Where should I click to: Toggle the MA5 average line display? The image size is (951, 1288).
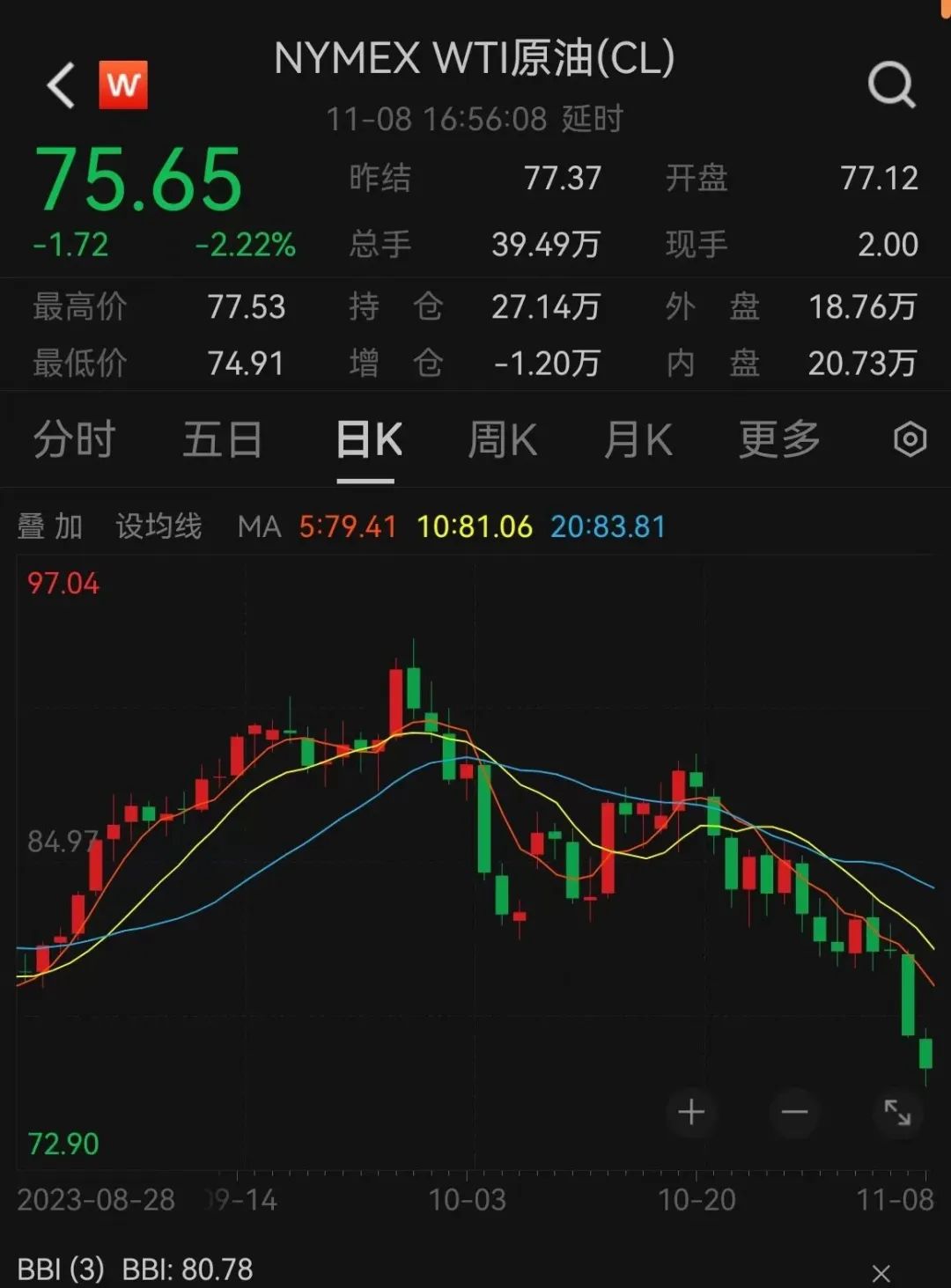348,526
